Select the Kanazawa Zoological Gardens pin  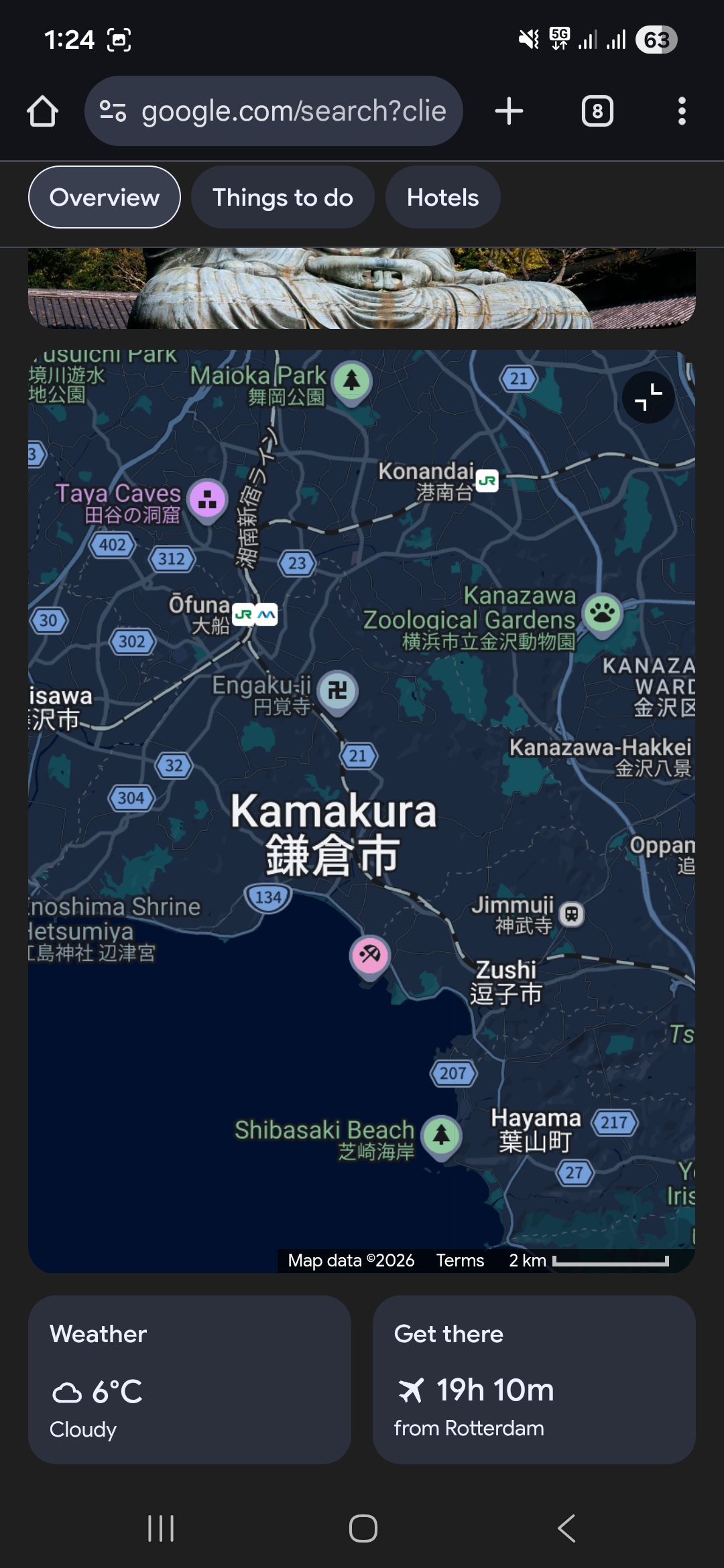click(602, 612)
